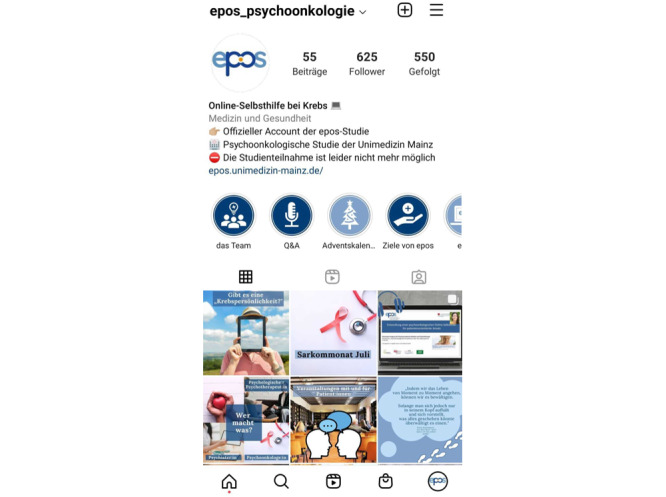The image size is (666, 497).
Task: Open the epos.unimedizin-mainz.de link
Action: point(265,171)
